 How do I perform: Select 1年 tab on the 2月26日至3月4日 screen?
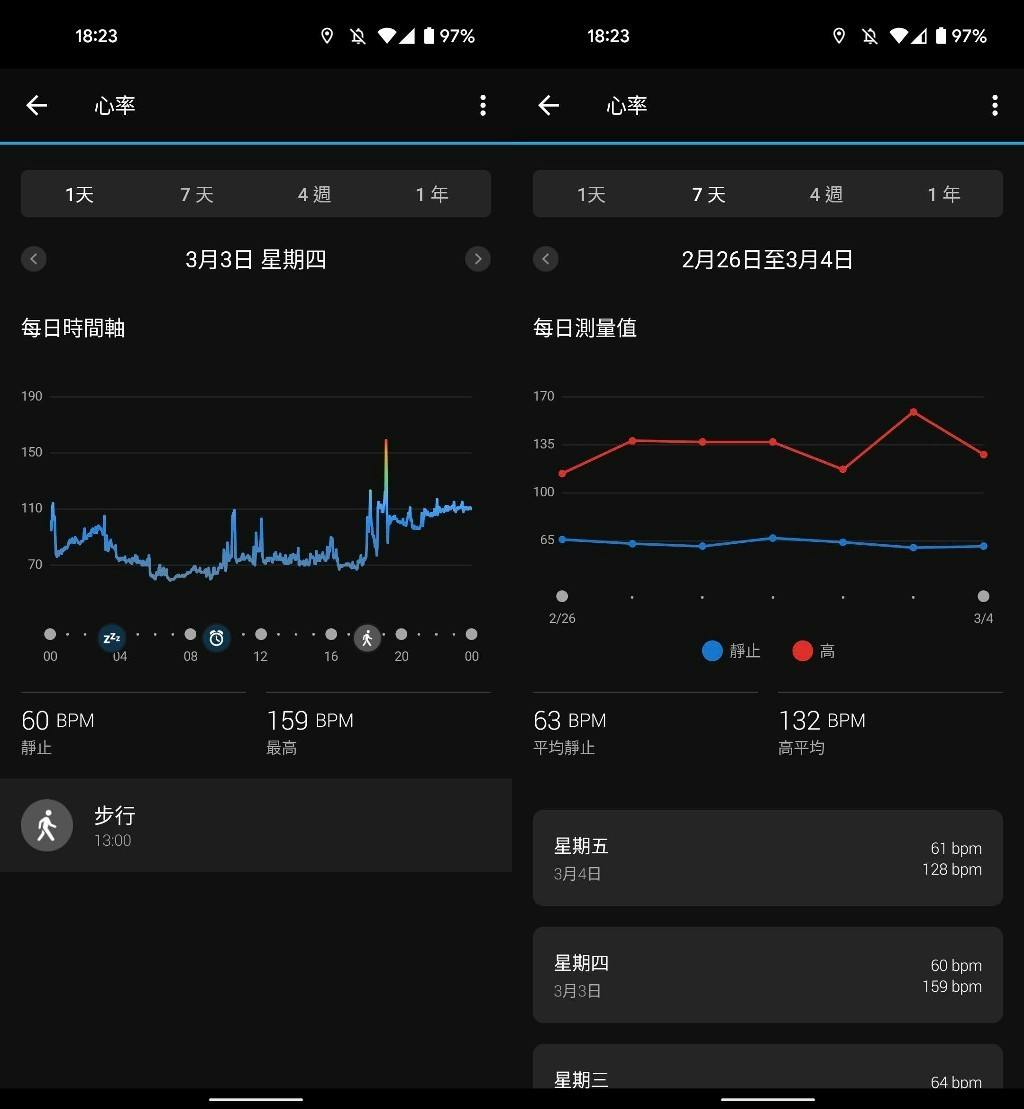[x=943, y=194]
